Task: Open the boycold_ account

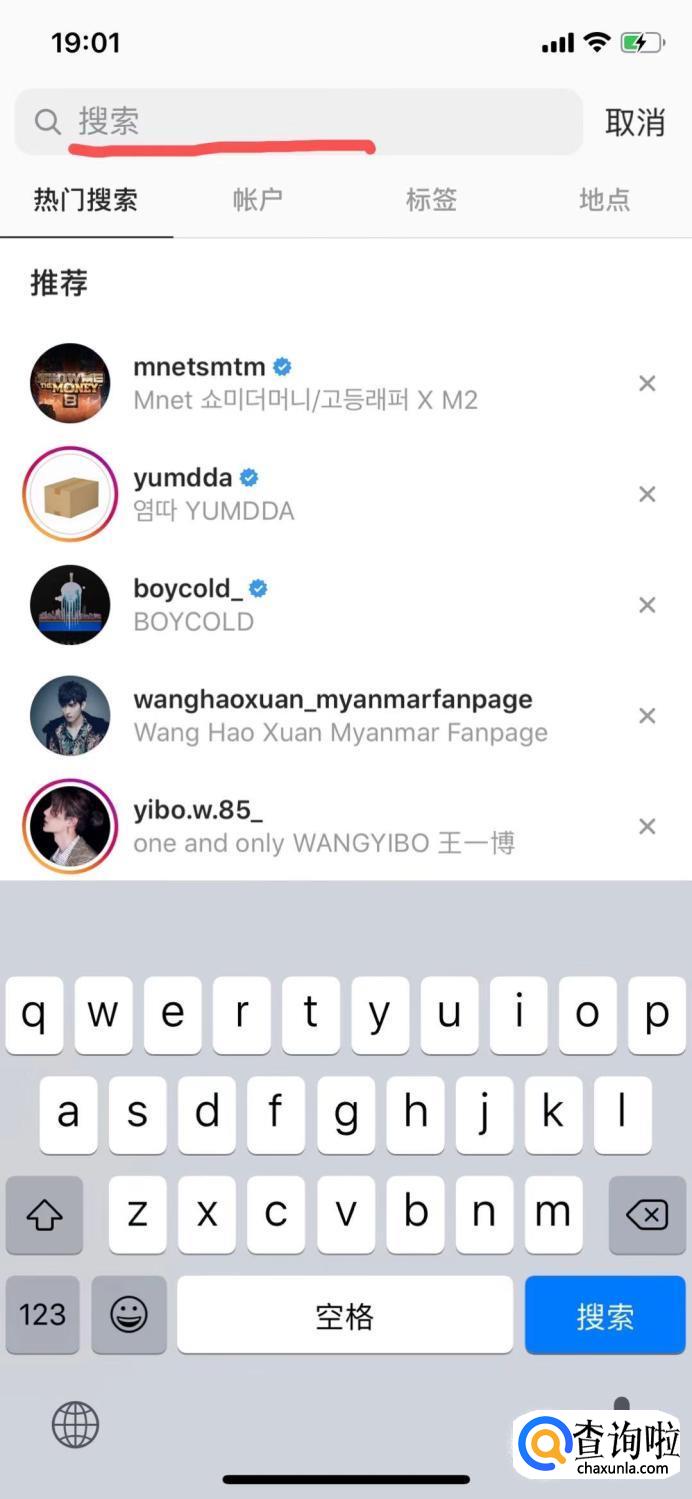Action: (x=188, y=588)
